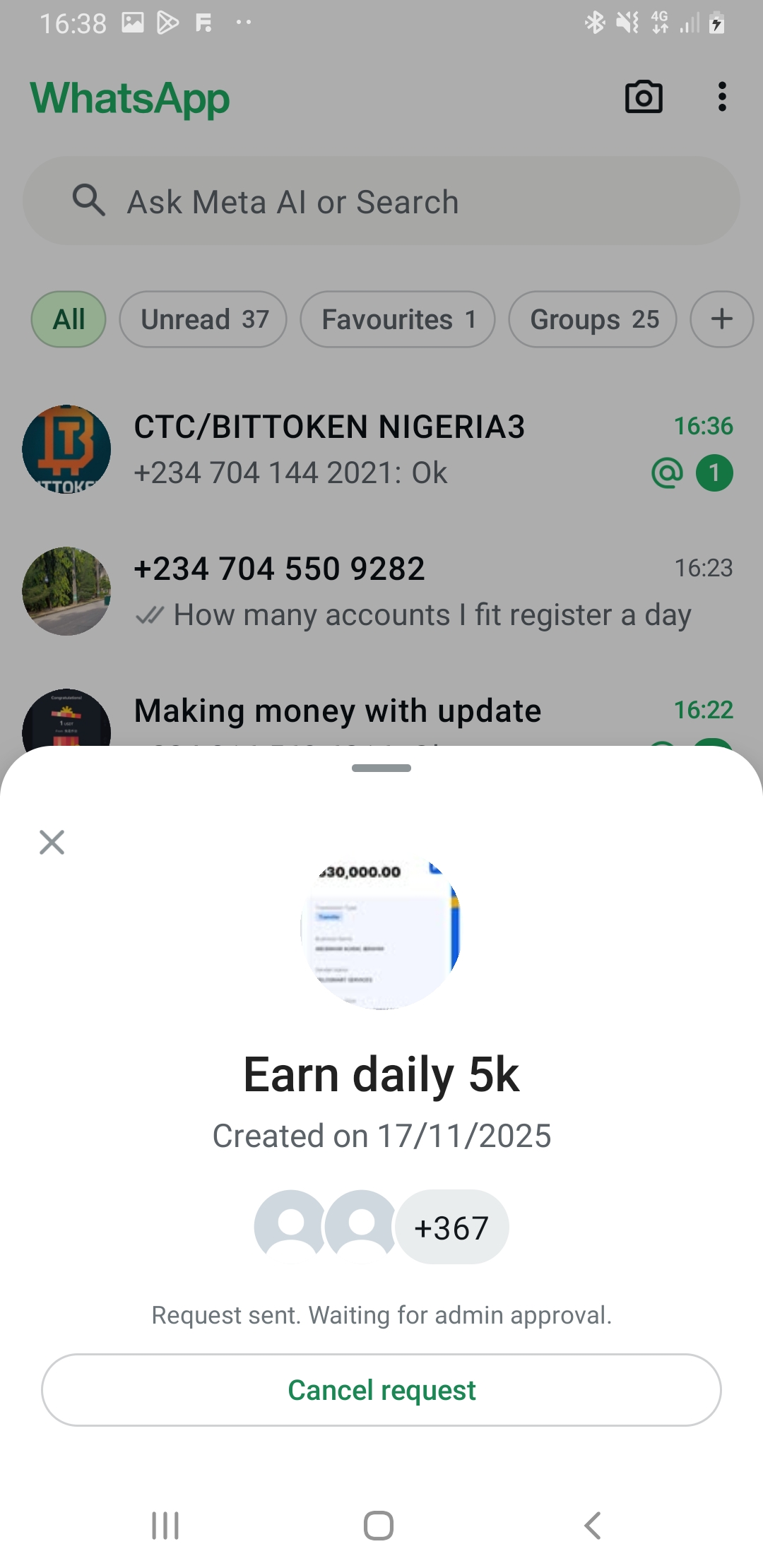The height and width of the screenshot is (1568, 763).
Task: Go to the phone's home screen
Action: (379, 1526)
